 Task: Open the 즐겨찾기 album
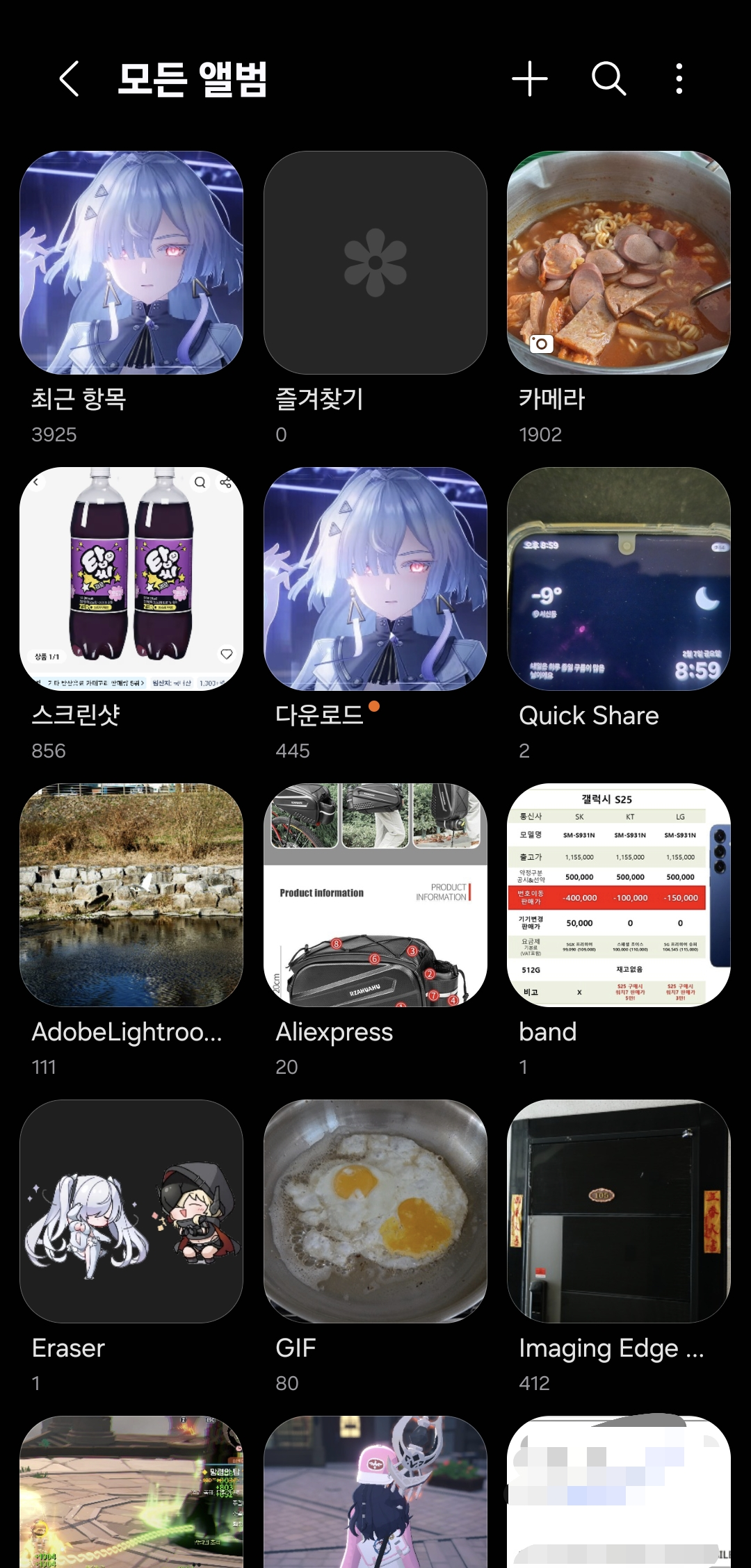pos(375,263)
